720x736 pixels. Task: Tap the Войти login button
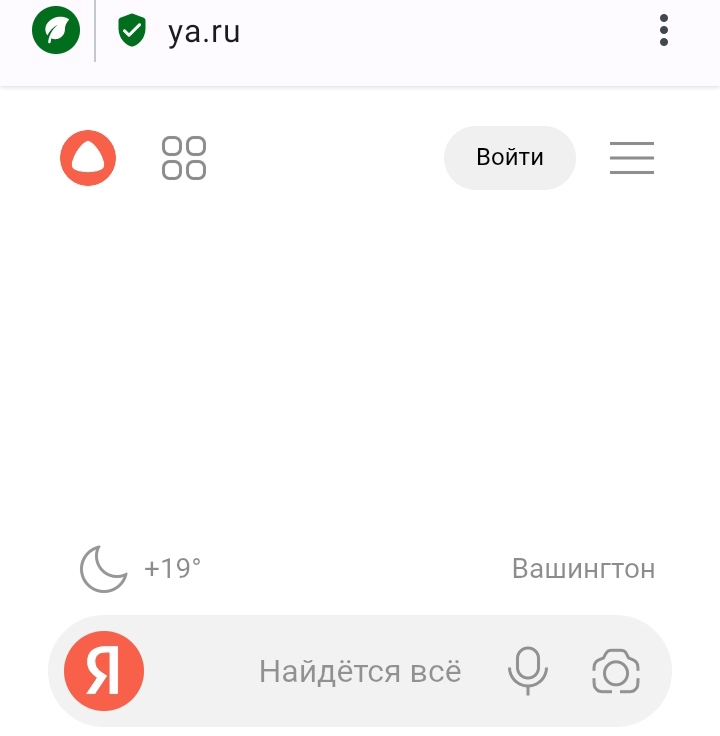(x=510, y=158)
